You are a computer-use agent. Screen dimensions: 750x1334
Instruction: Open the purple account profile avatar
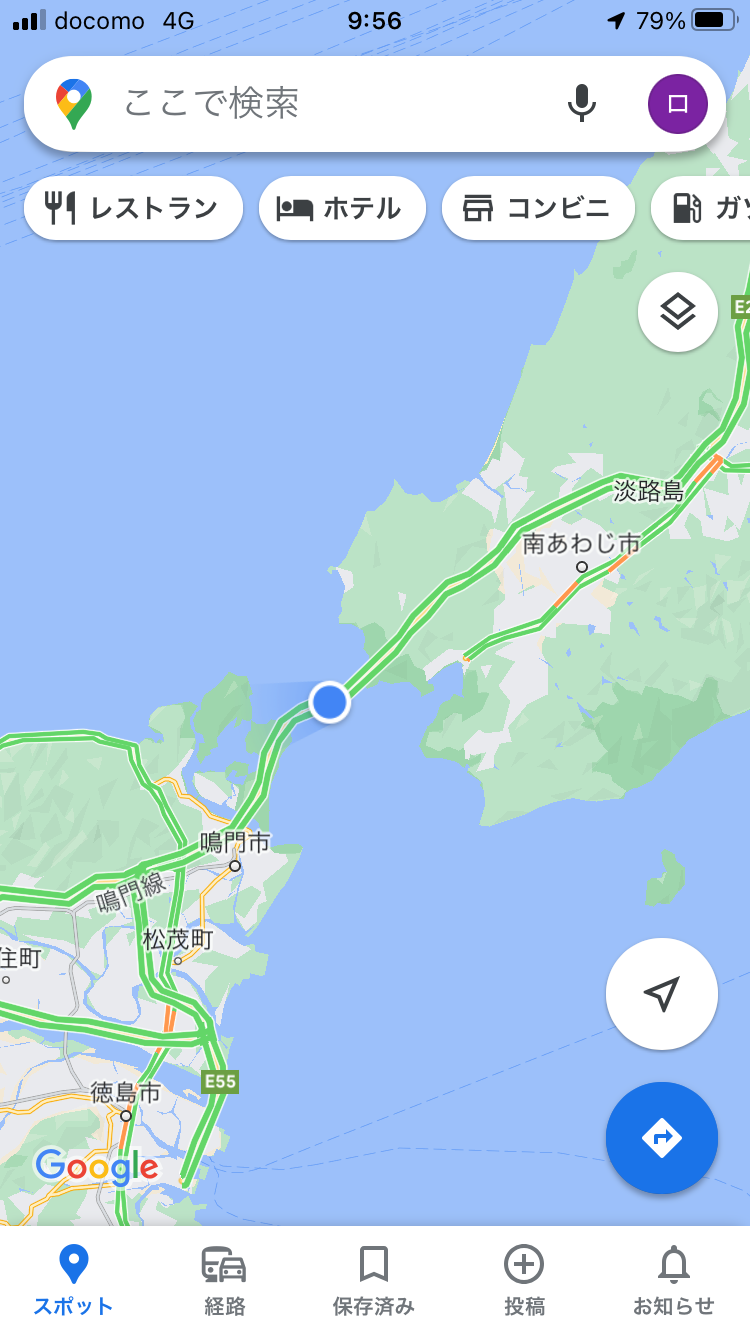tap(677, 104)
